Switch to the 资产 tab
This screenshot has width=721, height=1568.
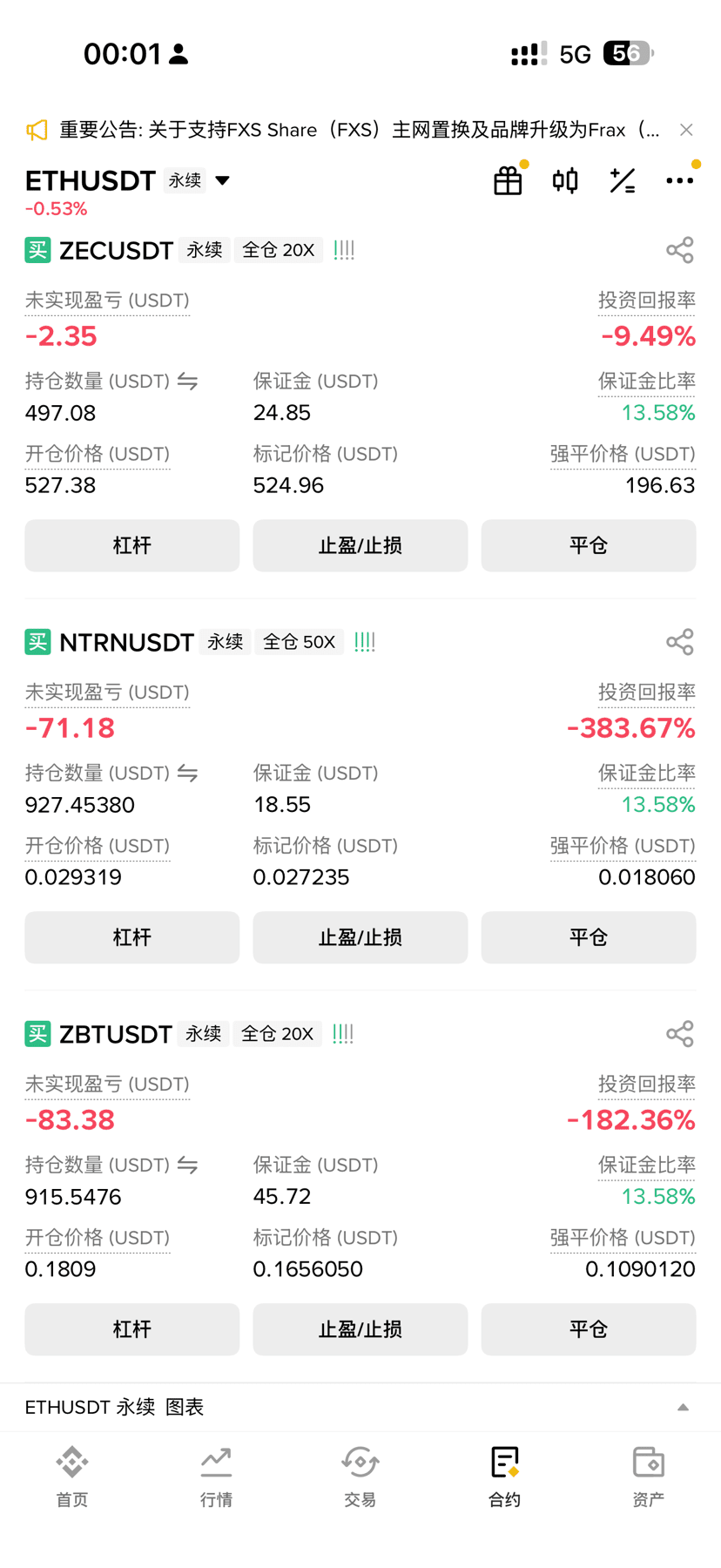pyautogui.click(x=649, y=1477)
